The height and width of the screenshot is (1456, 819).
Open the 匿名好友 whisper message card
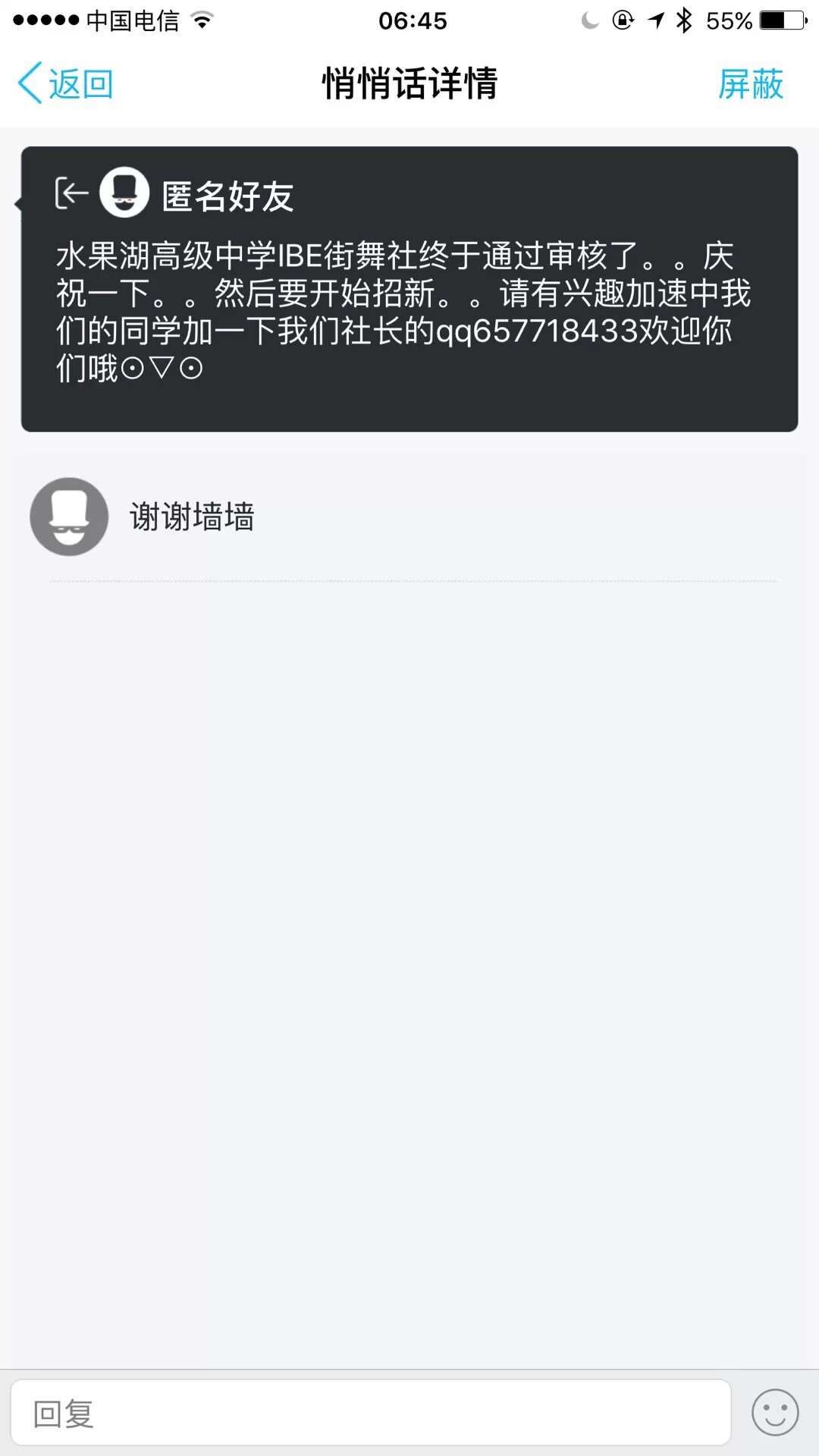pyautogui.click(x=409, y=289)
